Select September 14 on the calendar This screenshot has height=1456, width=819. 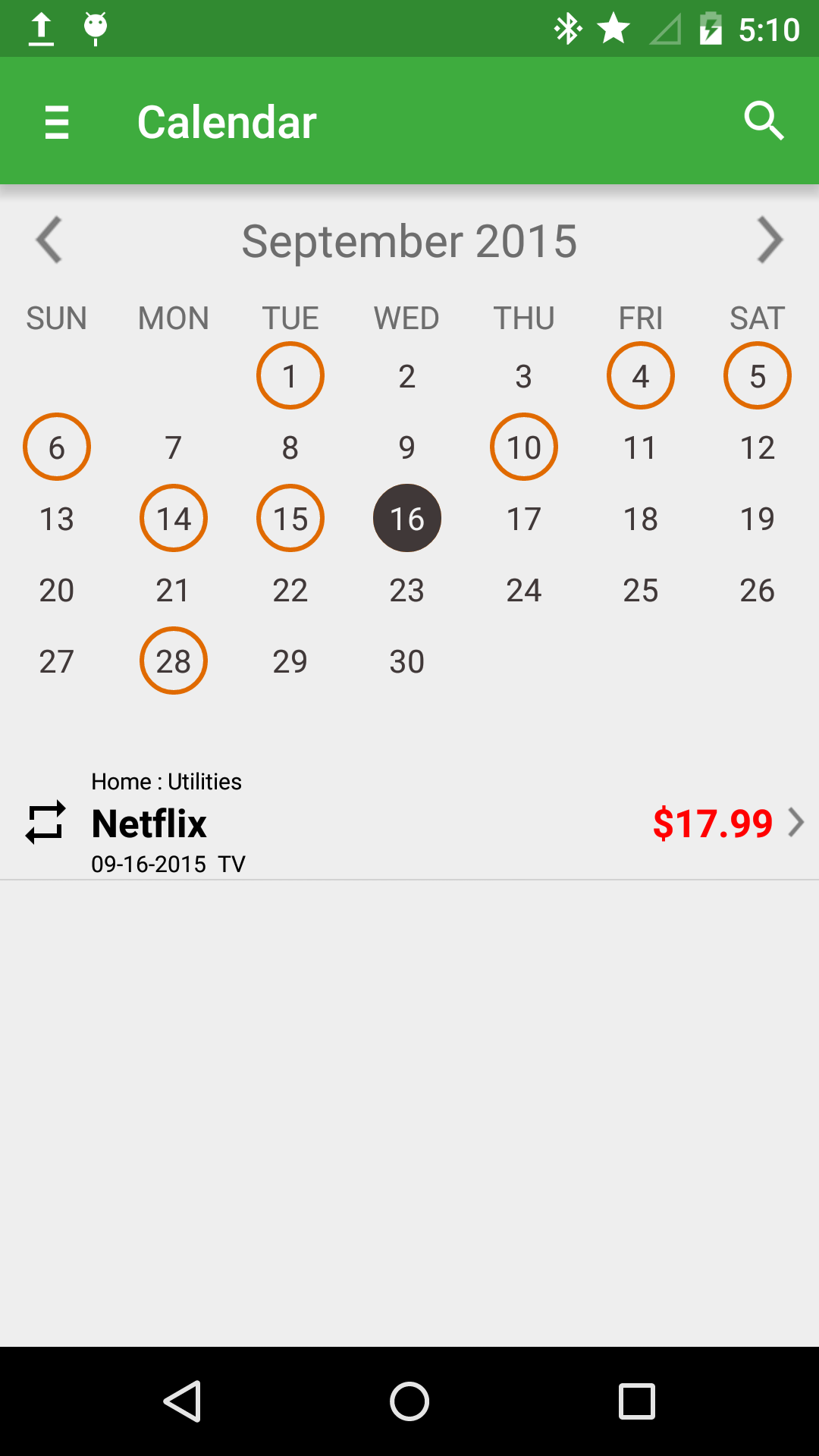coord(174,519)
